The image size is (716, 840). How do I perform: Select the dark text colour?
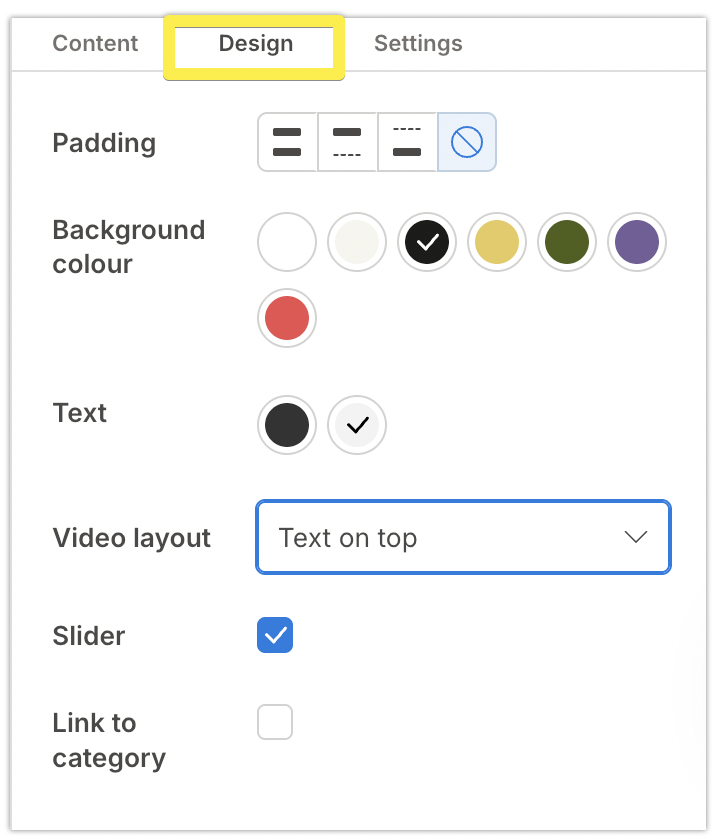tap(287, 426)
